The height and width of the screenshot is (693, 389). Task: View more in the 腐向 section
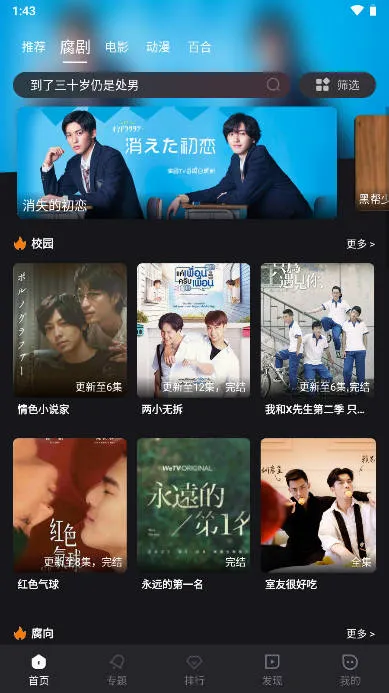[361, 634]
